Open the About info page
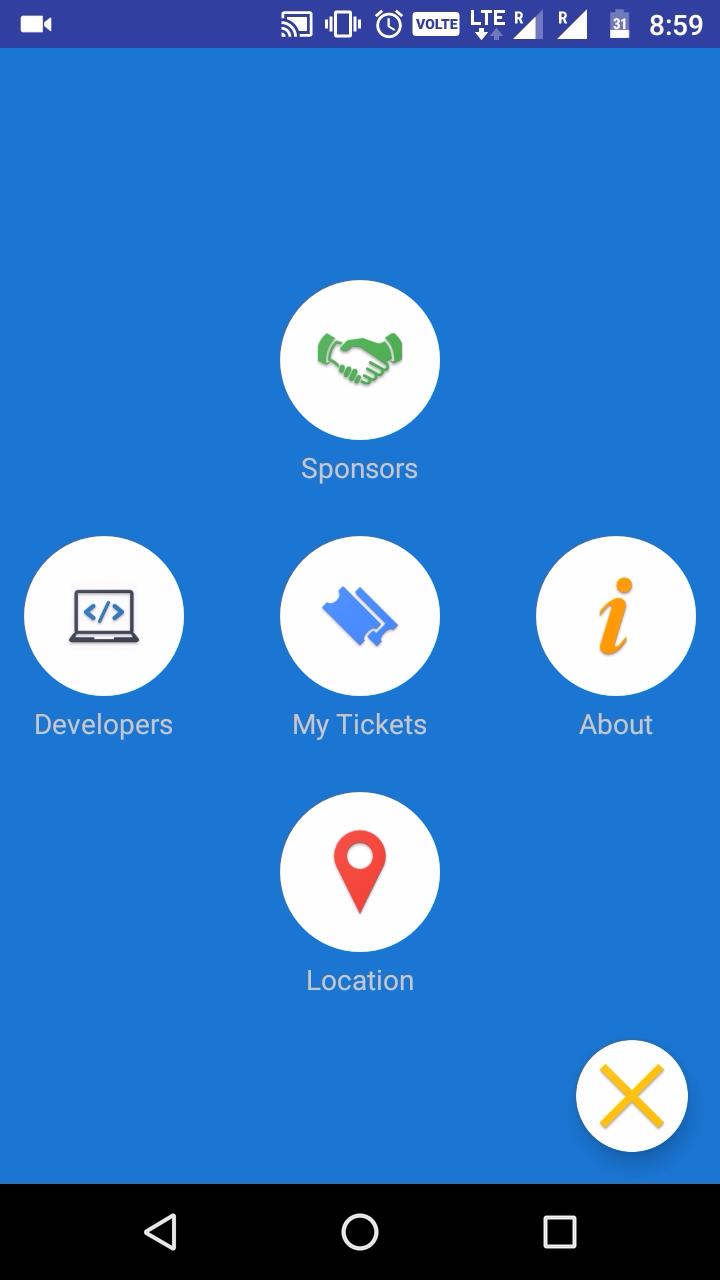This screenshot has height=1280, width=720. click(x=616, y=616)
